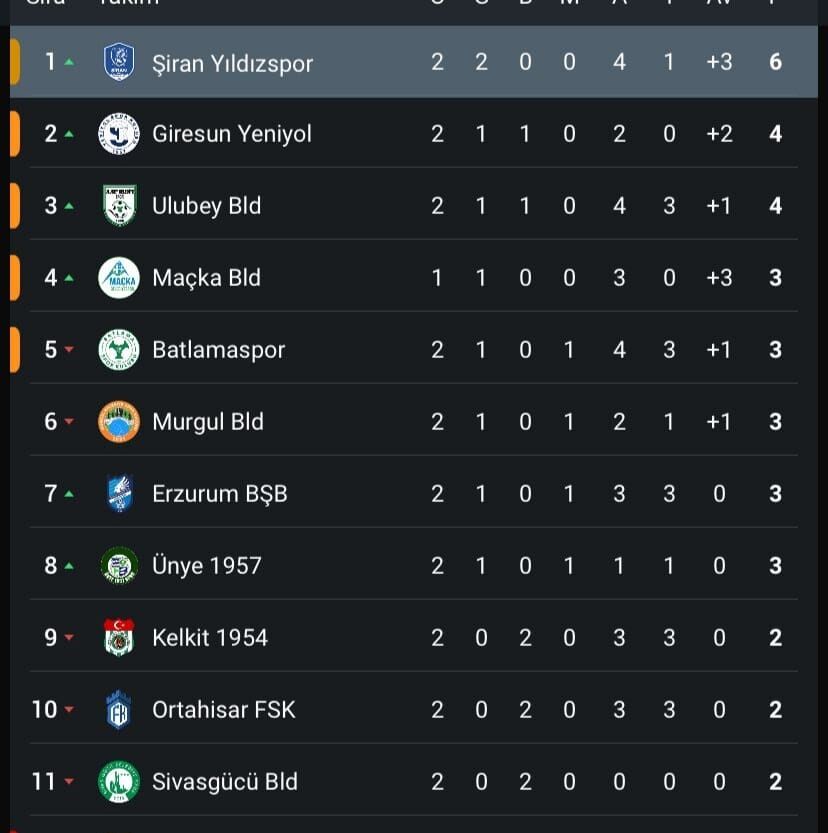828x833 pixels.
Task: Select Giresun Yeniyol in the standings
Action: pyautogui.click(x=232, y=134)
